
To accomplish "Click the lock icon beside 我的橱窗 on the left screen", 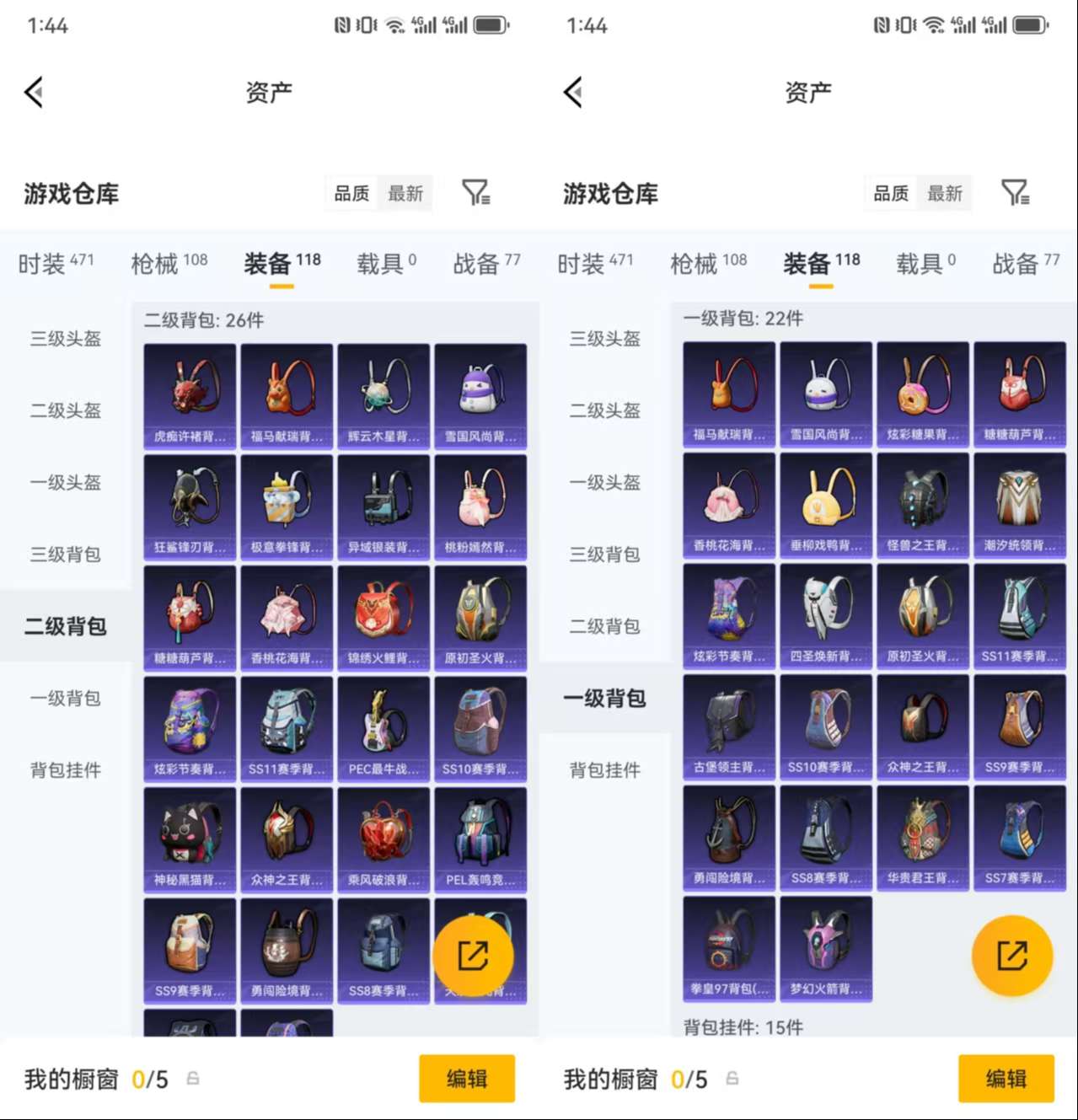I will click(191, 1079).
